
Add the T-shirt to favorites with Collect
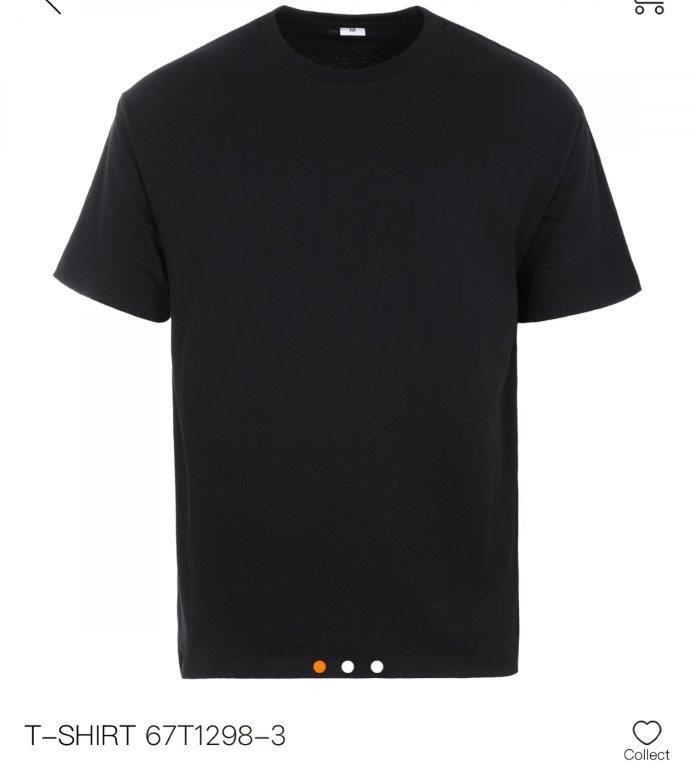pos(647,738)
